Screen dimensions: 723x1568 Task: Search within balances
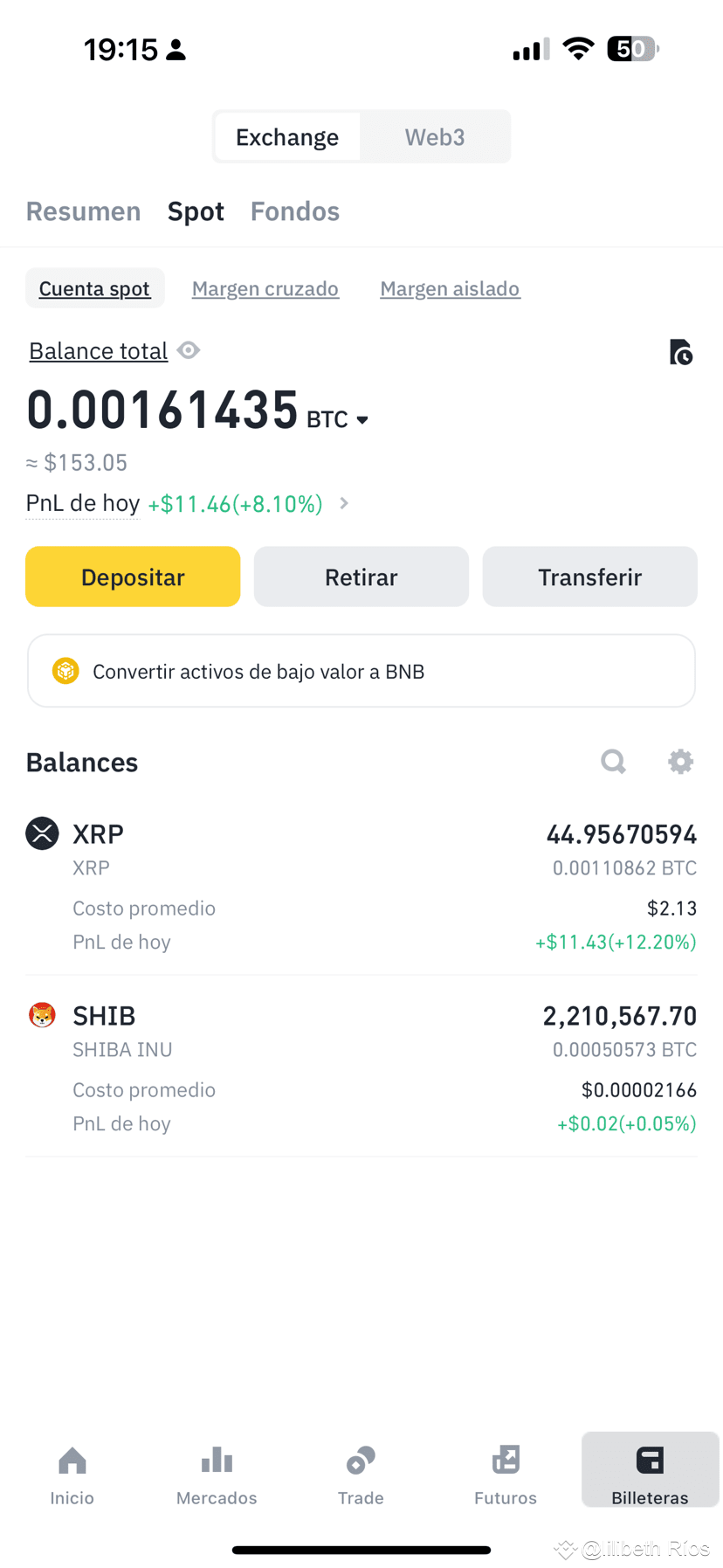pyautogui.click(x=614, y=762)
